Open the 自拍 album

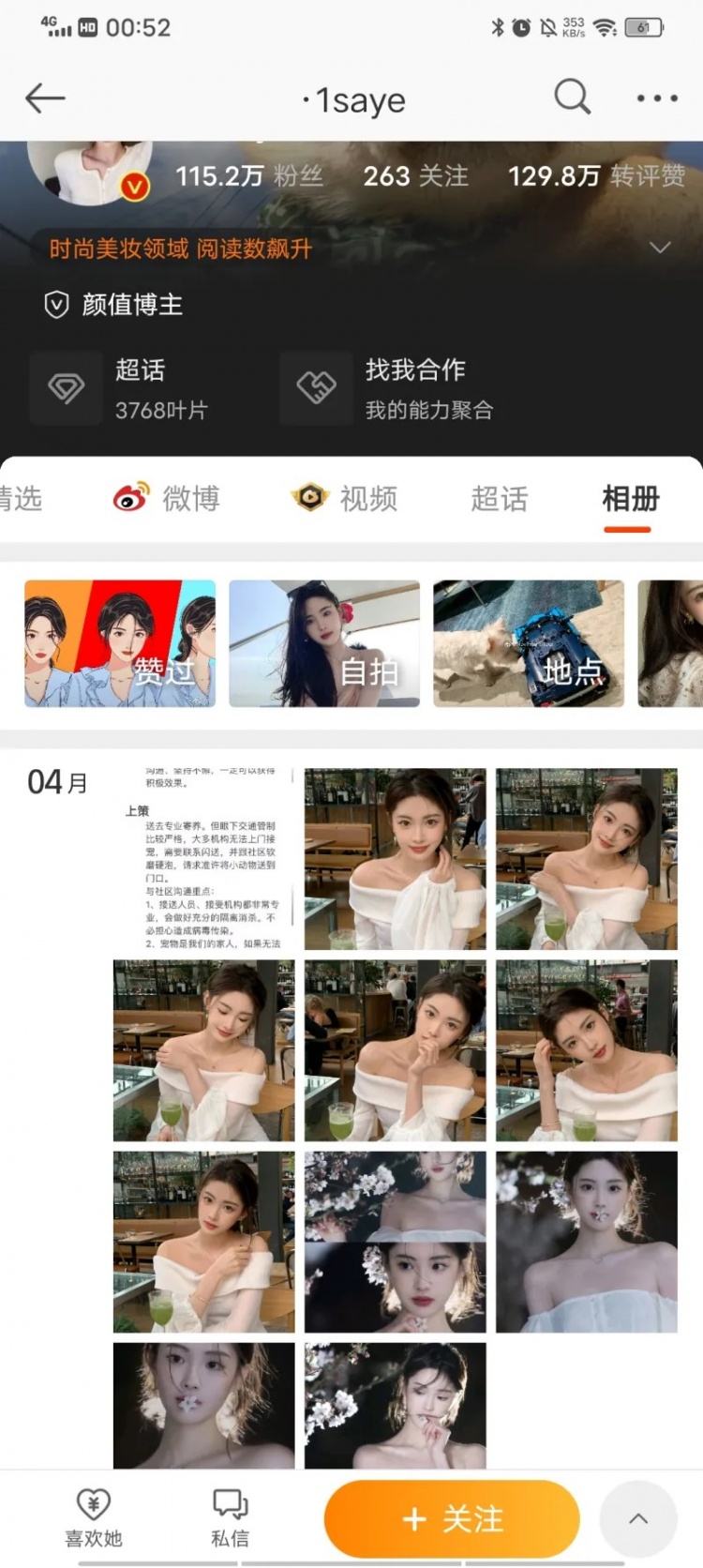(324, 643)
